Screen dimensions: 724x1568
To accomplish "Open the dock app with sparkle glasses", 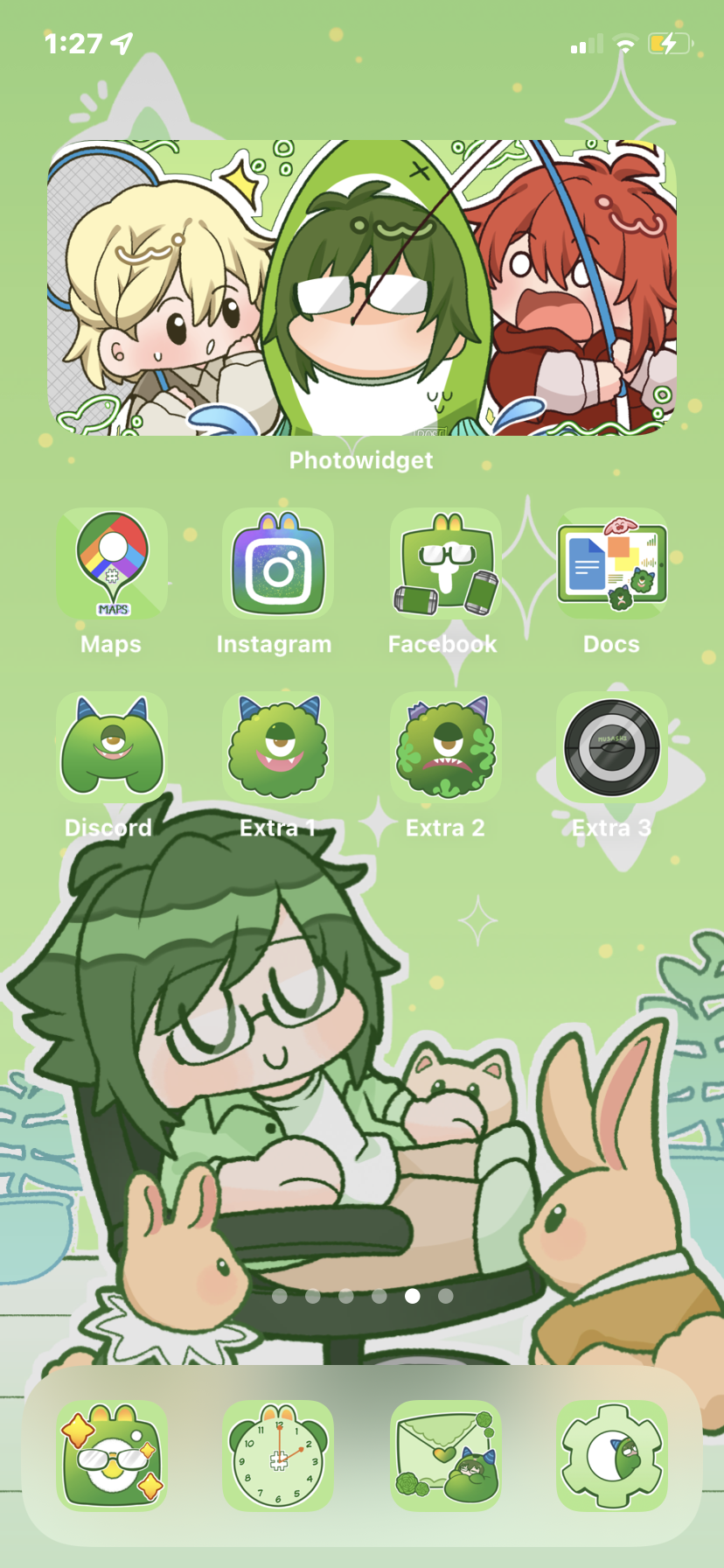I will coord(112,1456).
